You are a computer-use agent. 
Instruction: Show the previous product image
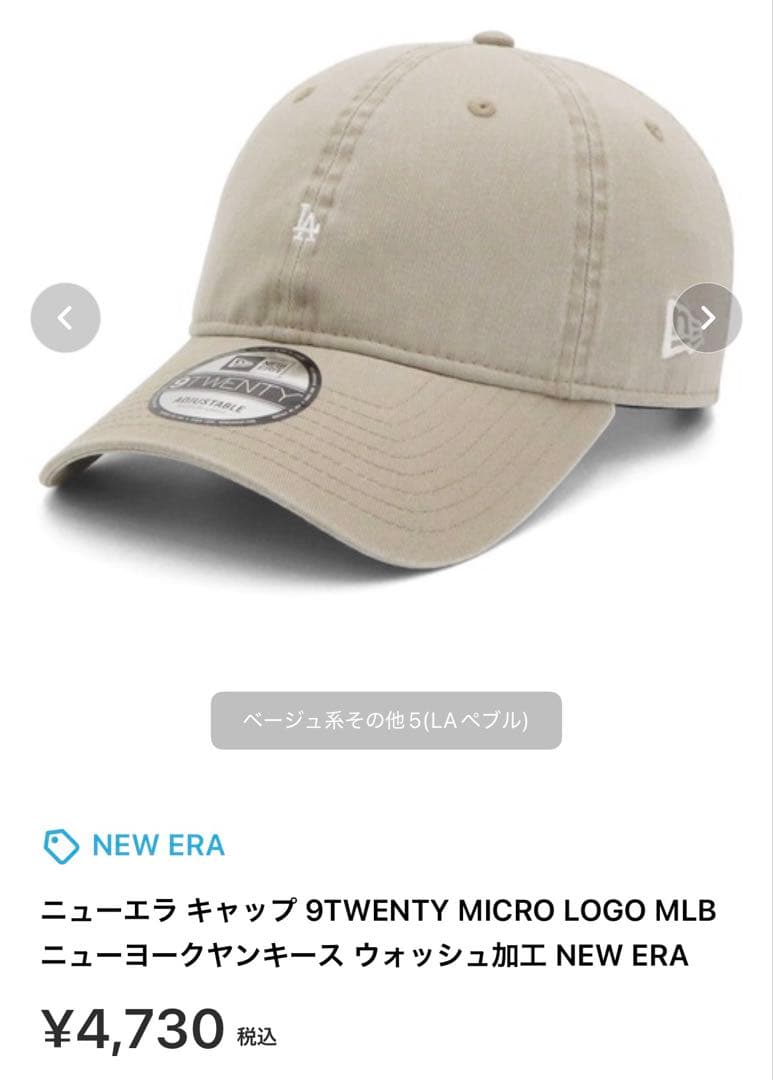pos(65,318)
